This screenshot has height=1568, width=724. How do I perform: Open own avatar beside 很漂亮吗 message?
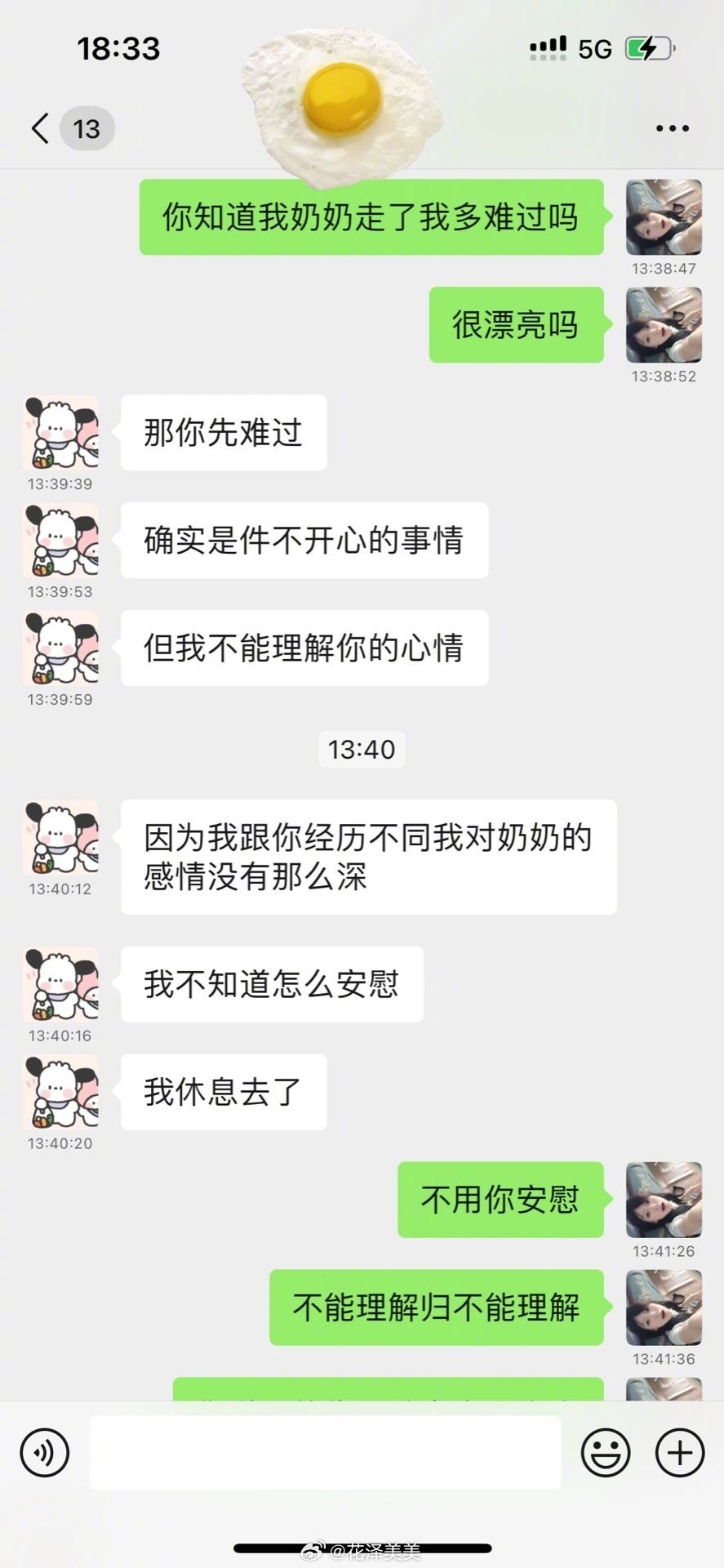coord(663,325)
